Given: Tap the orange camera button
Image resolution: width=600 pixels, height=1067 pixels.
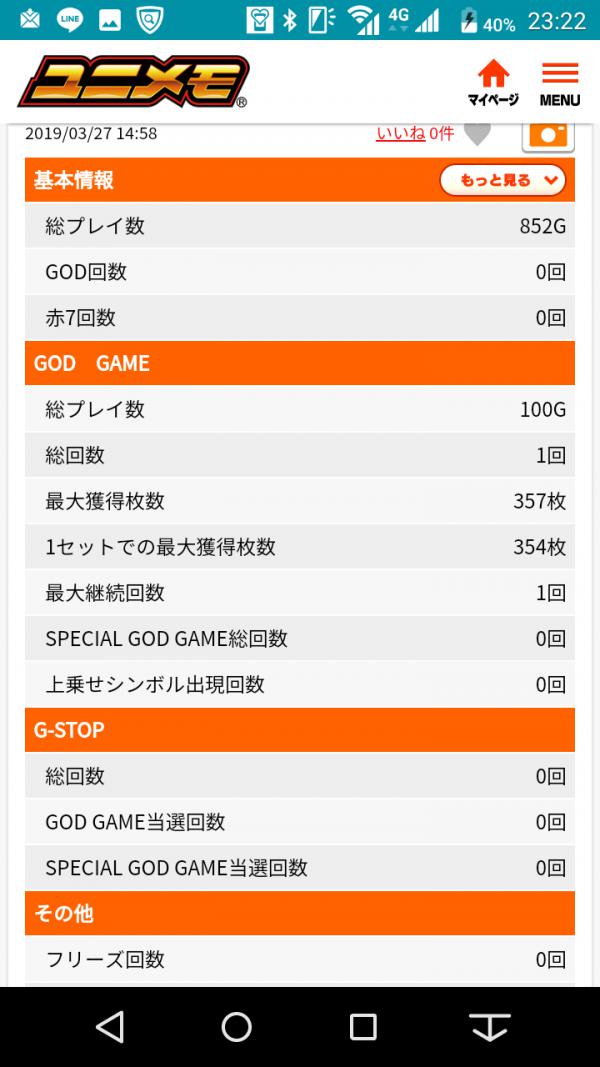Looking at the screenshot, I should click(x=548, y=134).
